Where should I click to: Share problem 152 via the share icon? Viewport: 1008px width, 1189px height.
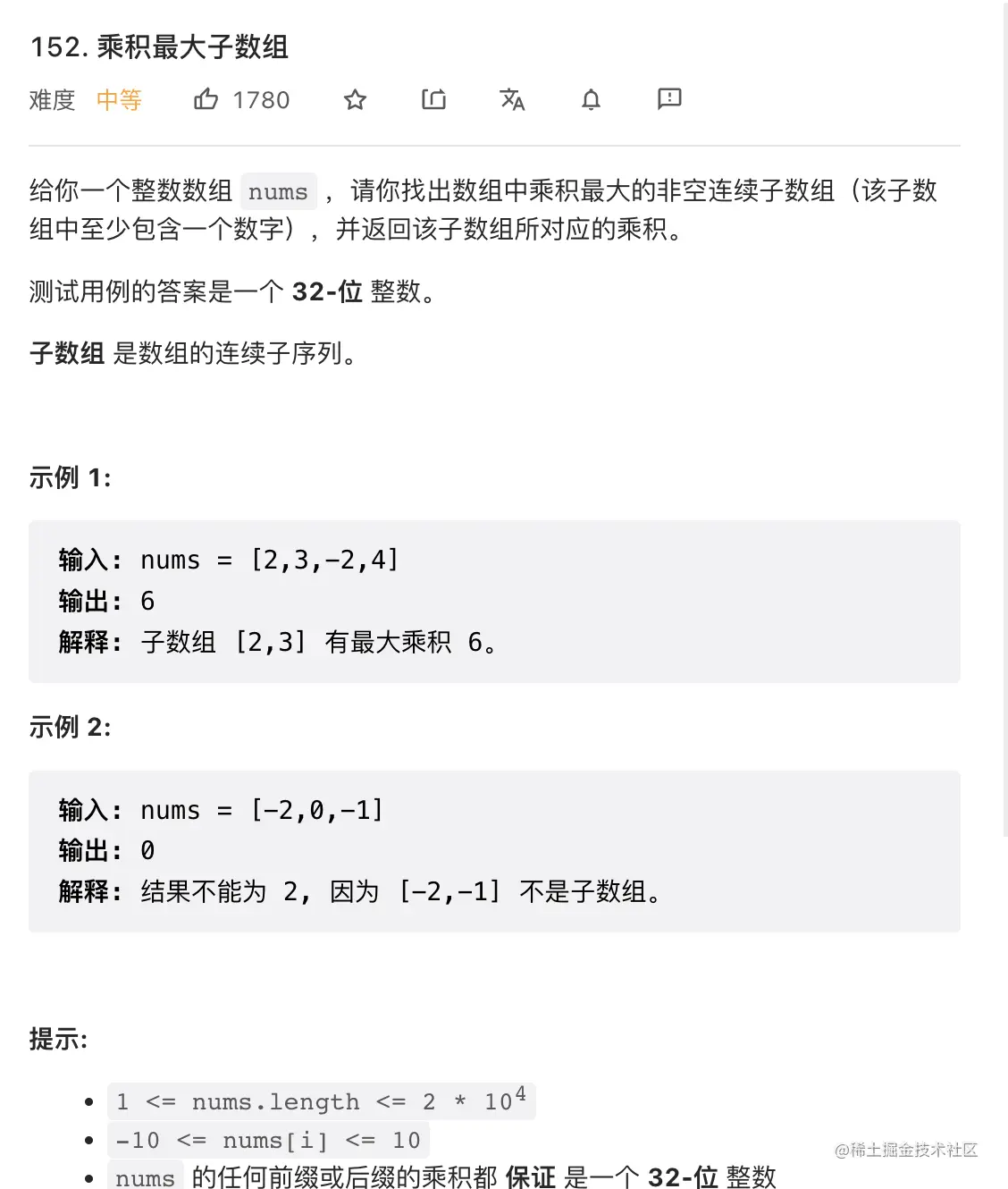(434, 99)
